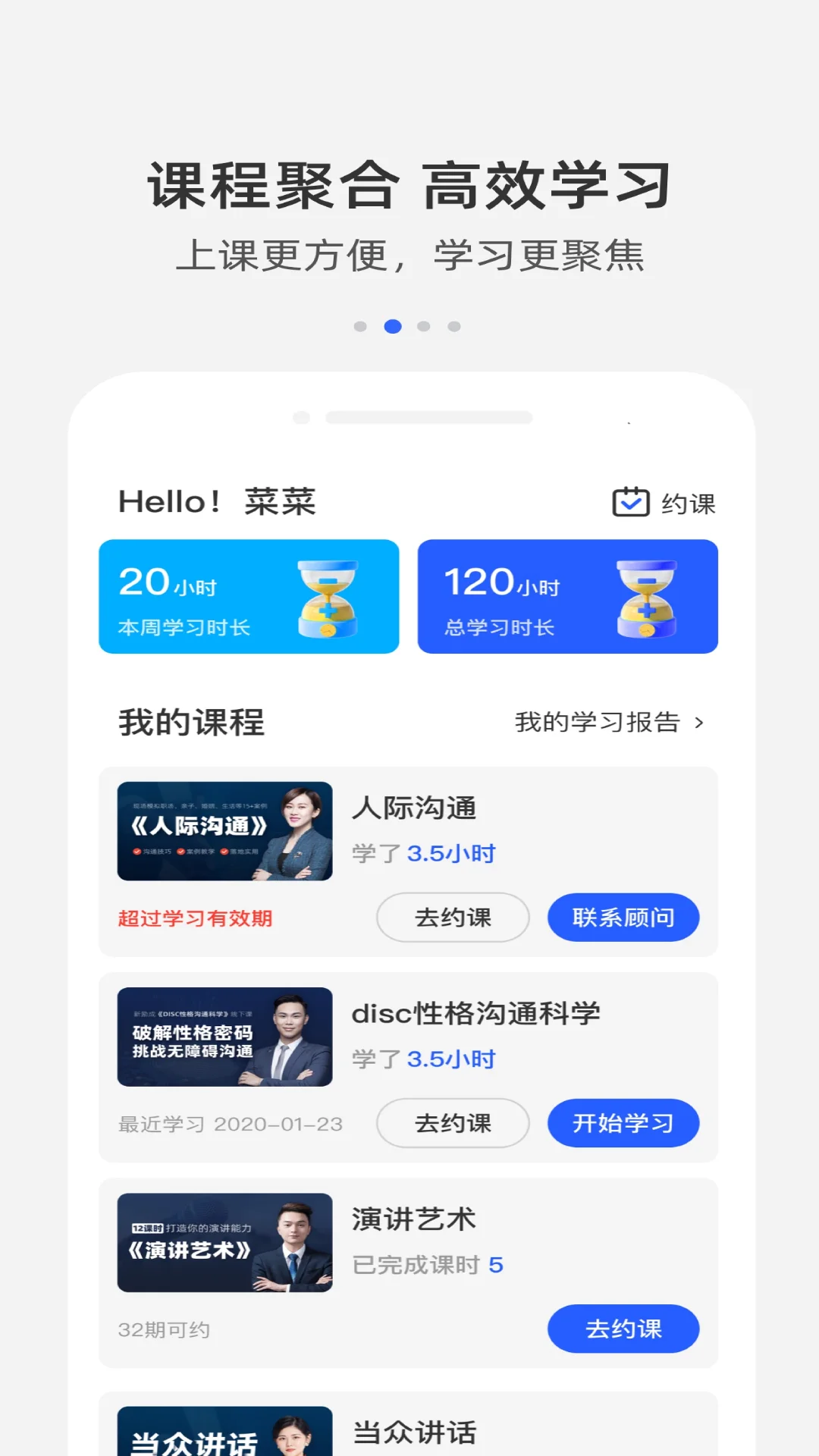Viewport: 819px width, 1456px height.
Task: Tap the Hello! 菜菜 greeting
Action: click(220, 500)
